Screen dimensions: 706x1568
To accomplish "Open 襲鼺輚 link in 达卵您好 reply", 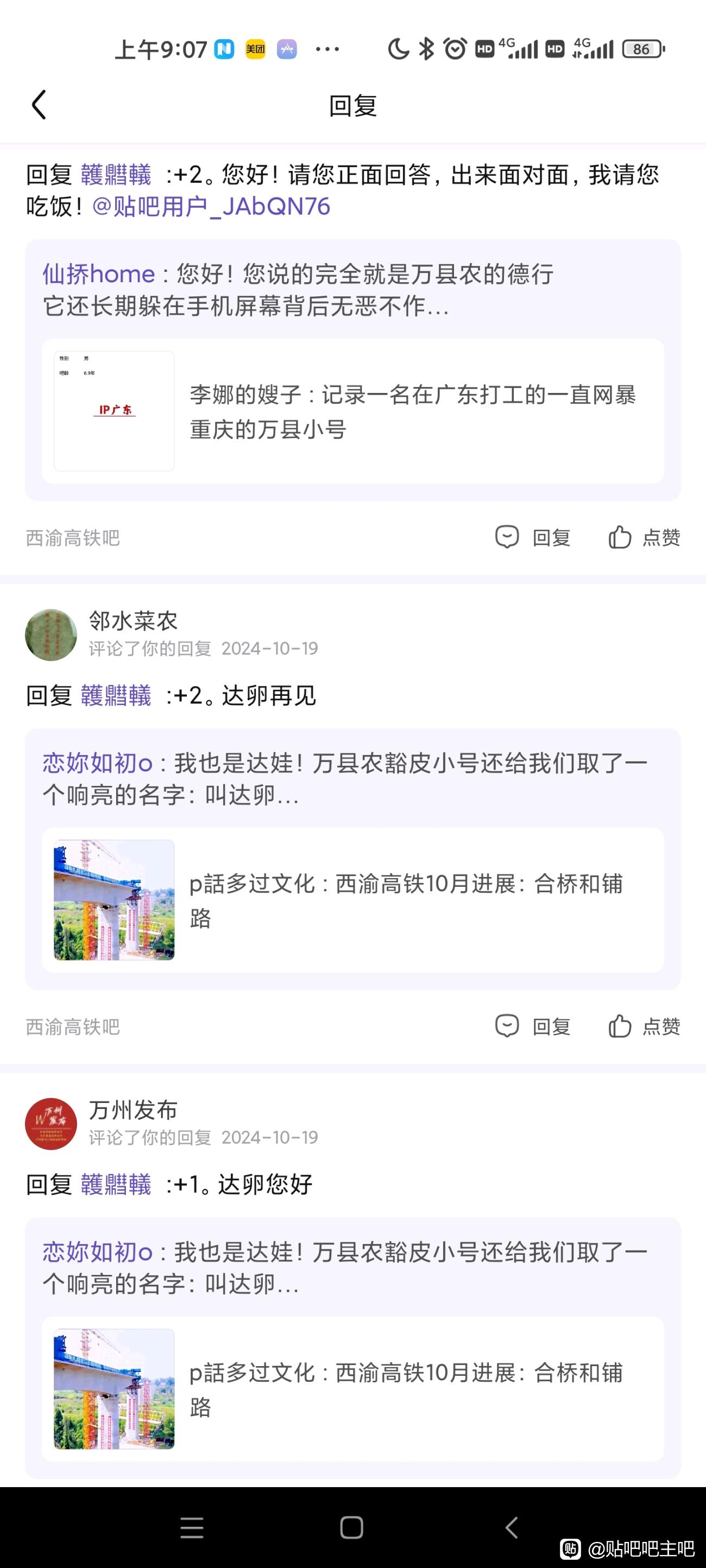I will 116,1184.
